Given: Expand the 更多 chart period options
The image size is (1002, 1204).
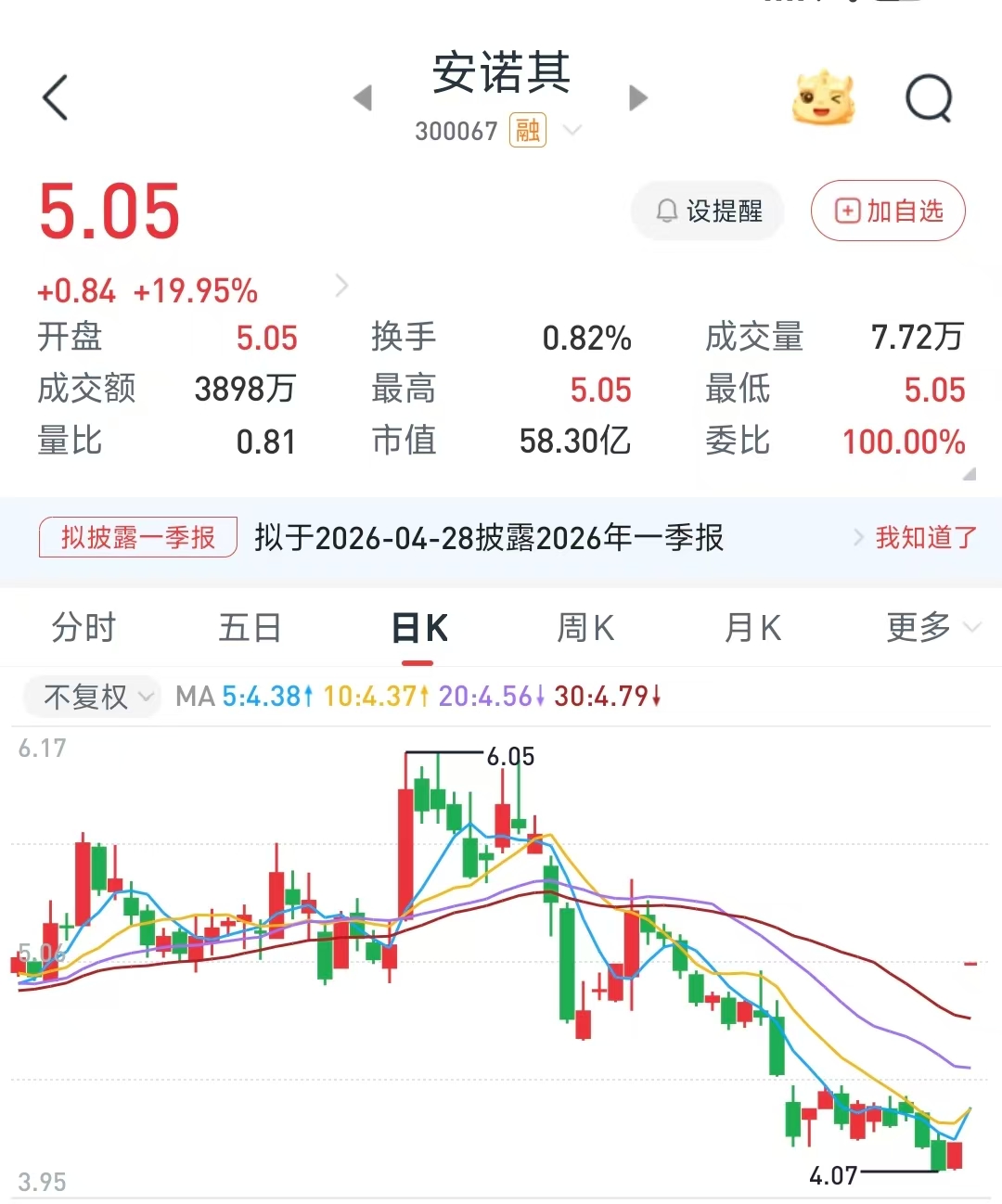Looking at the screenshot, I should pyautogui.click(x=931, y=628).
